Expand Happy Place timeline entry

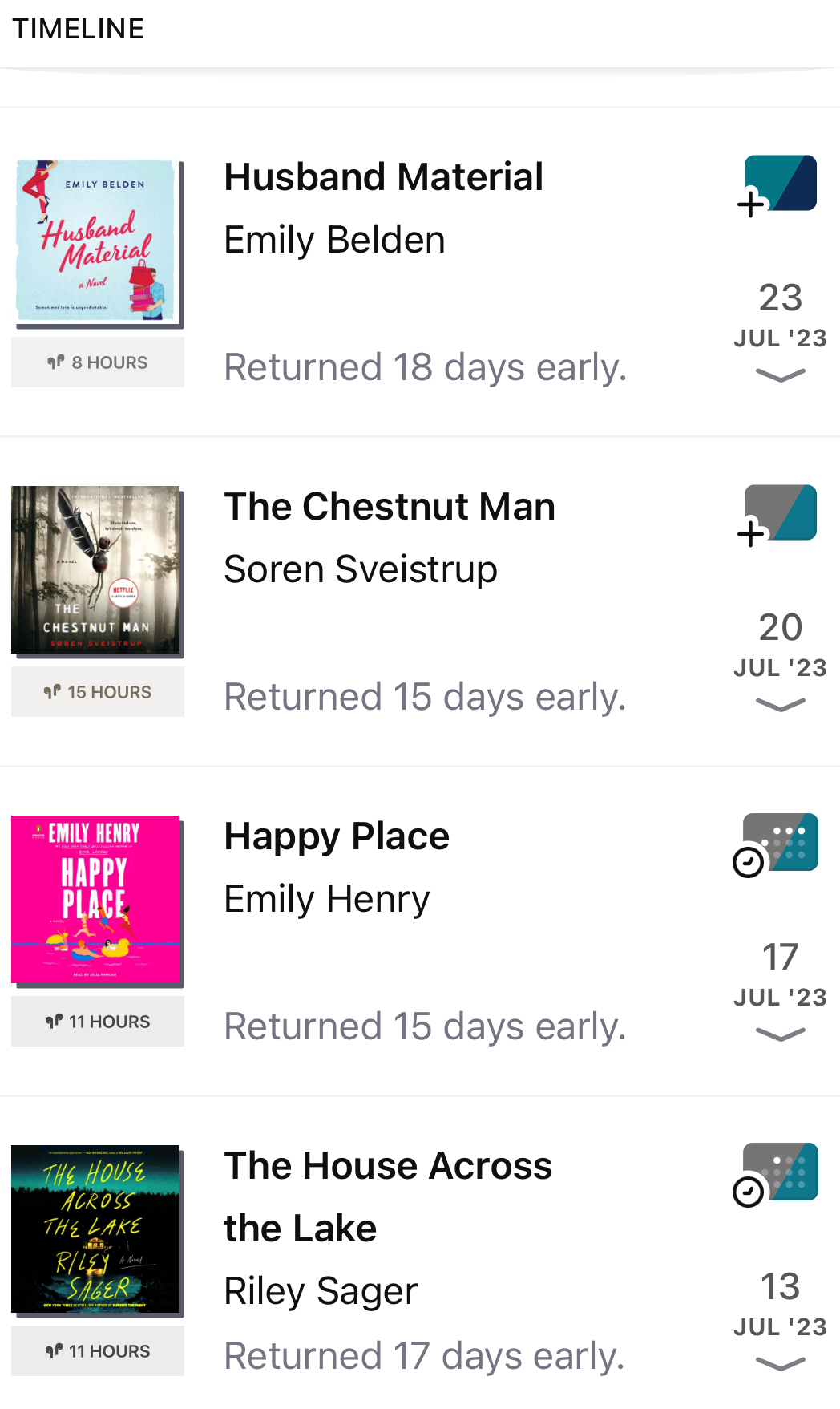[780, 1034]
